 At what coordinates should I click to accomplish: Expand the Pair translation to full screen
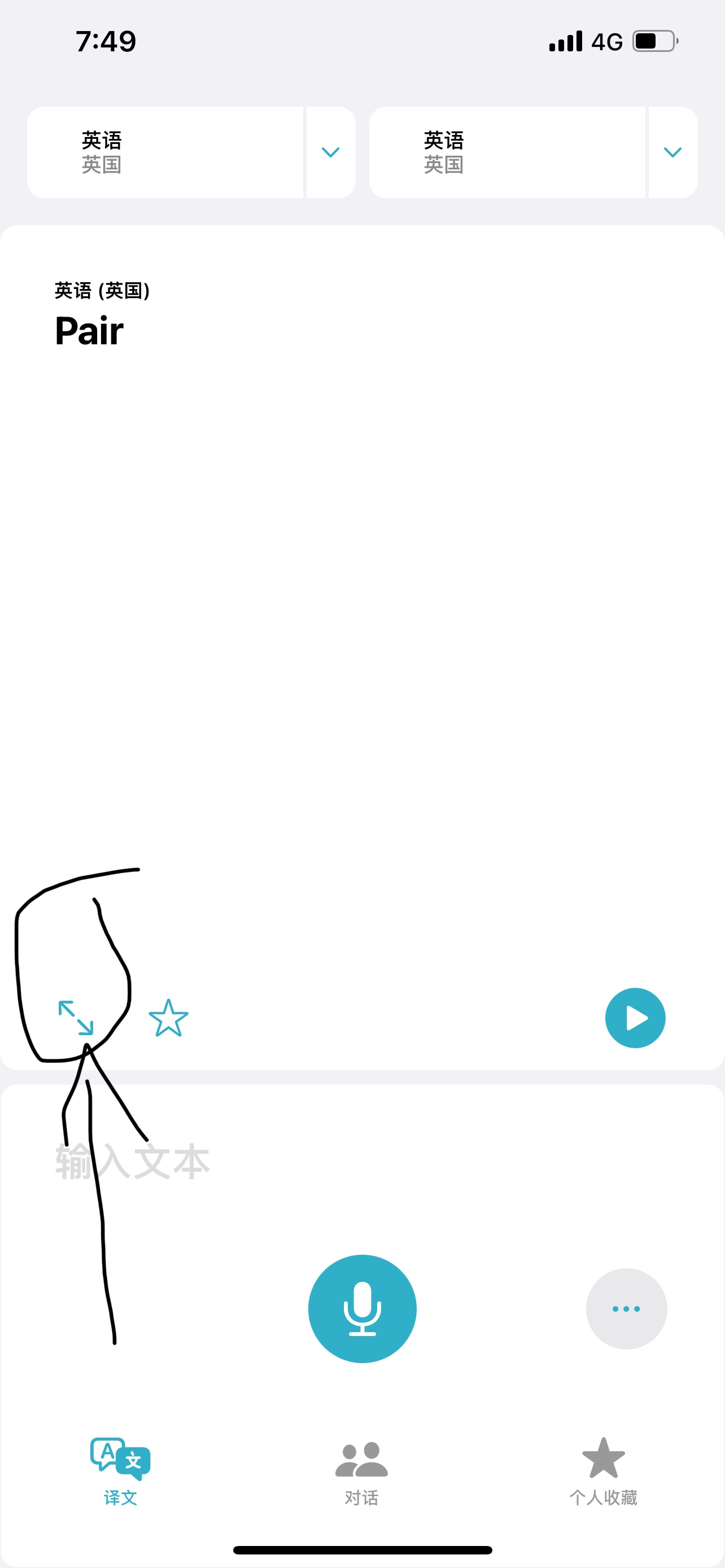click(x=76, y=1018)
